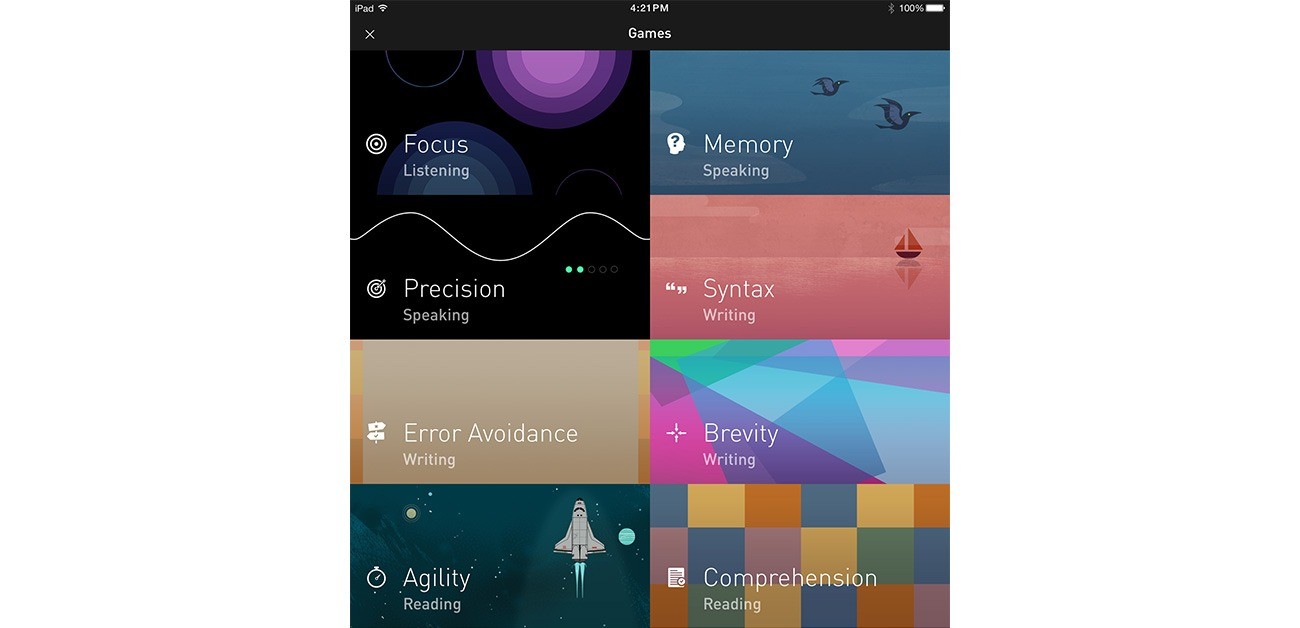Image resolution: width=1300 pixels, height=628 pixels.
Task: Close the Games screen
Action: 370,34
